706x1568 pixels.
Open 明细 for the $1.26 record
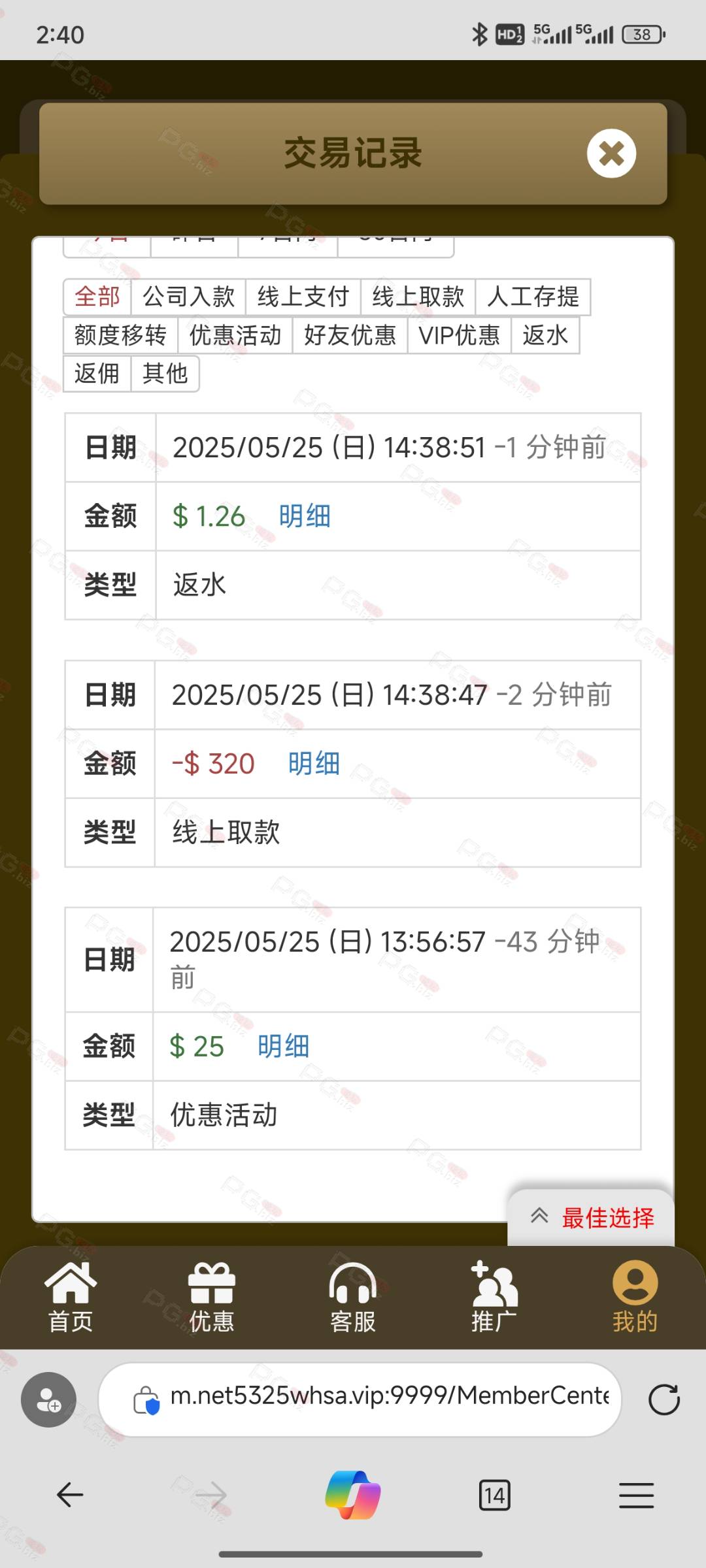pos(305,516)
